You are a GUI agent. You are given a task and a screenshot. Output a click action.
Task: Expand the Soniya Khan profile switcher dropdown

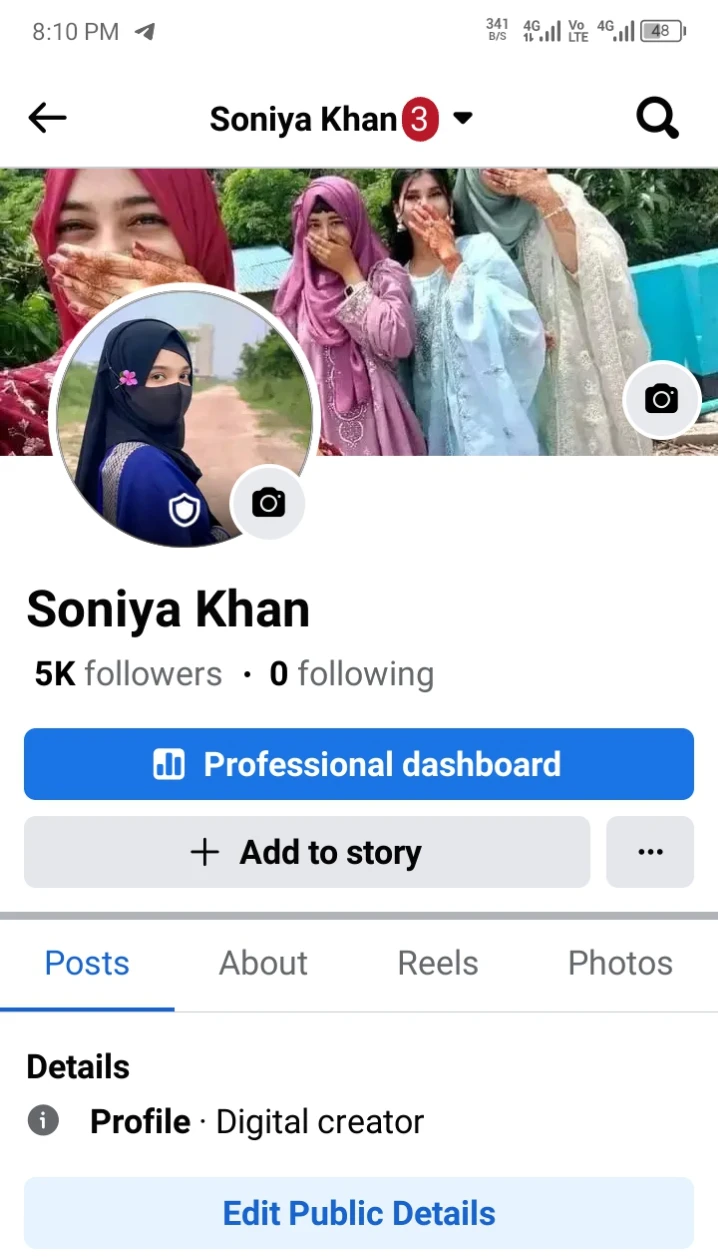coord(462,118)
